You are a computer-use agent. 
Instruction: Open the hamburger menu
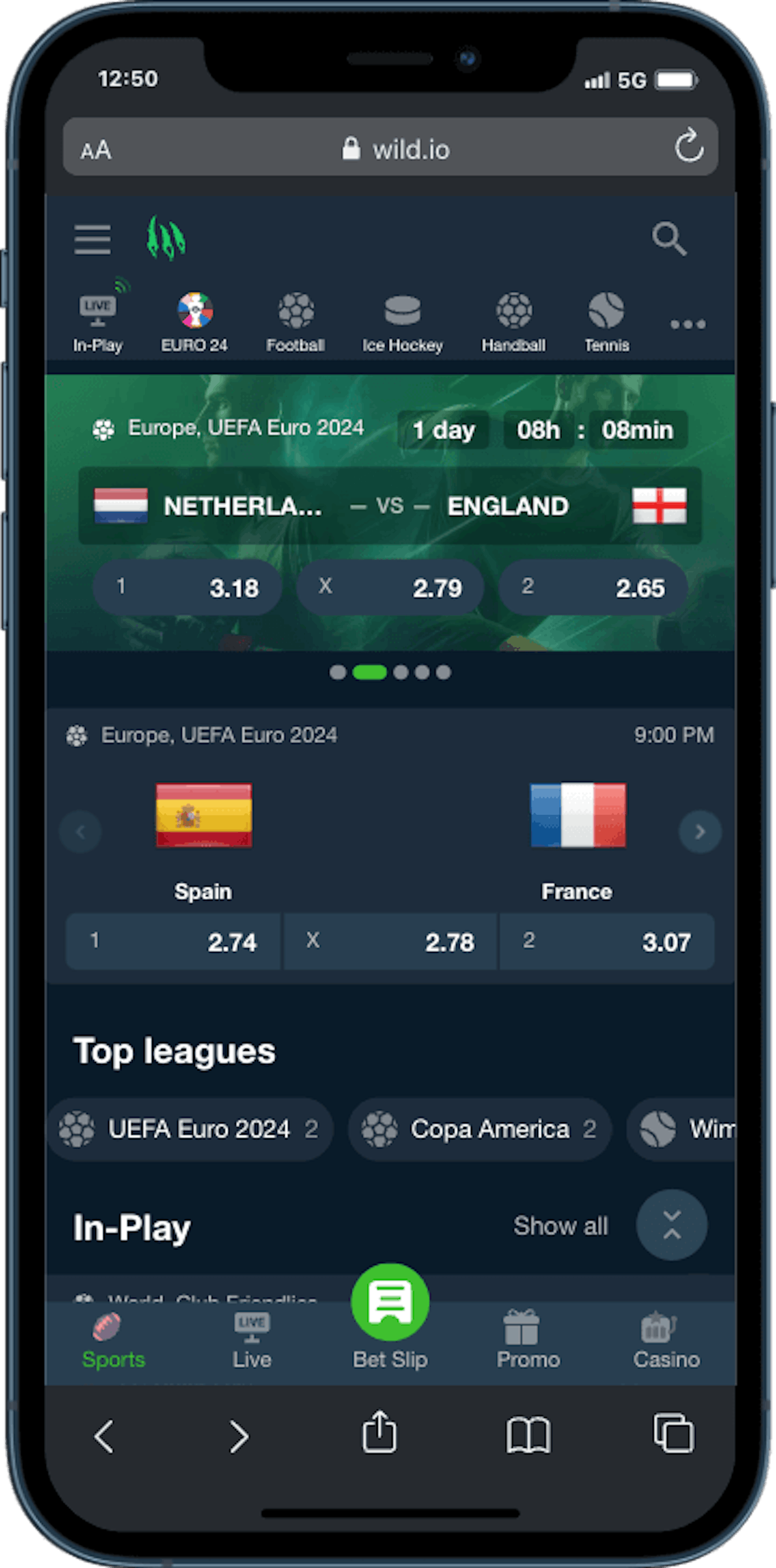point(93,239)
